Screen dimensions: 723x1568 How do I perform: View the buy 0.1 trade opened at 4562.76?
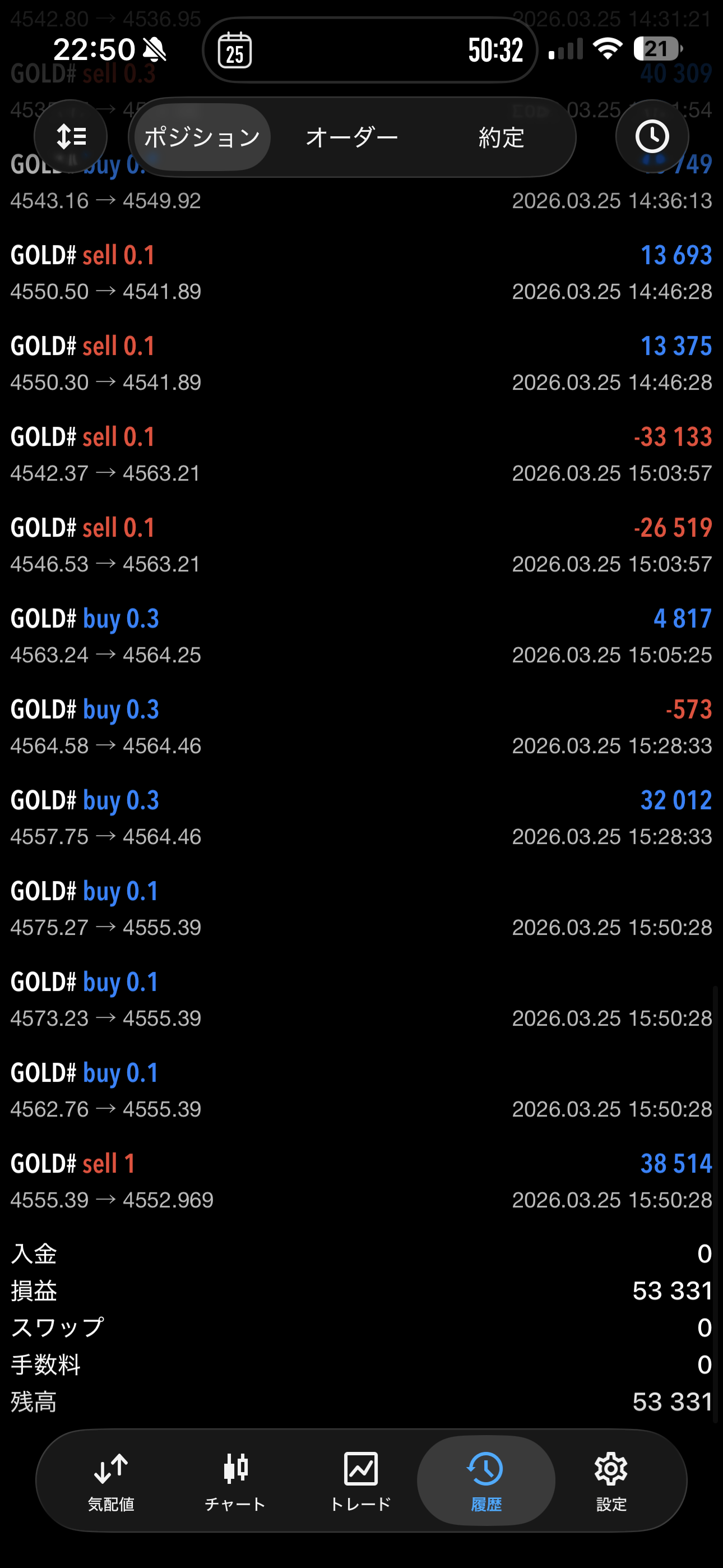tap(361, 1090)
